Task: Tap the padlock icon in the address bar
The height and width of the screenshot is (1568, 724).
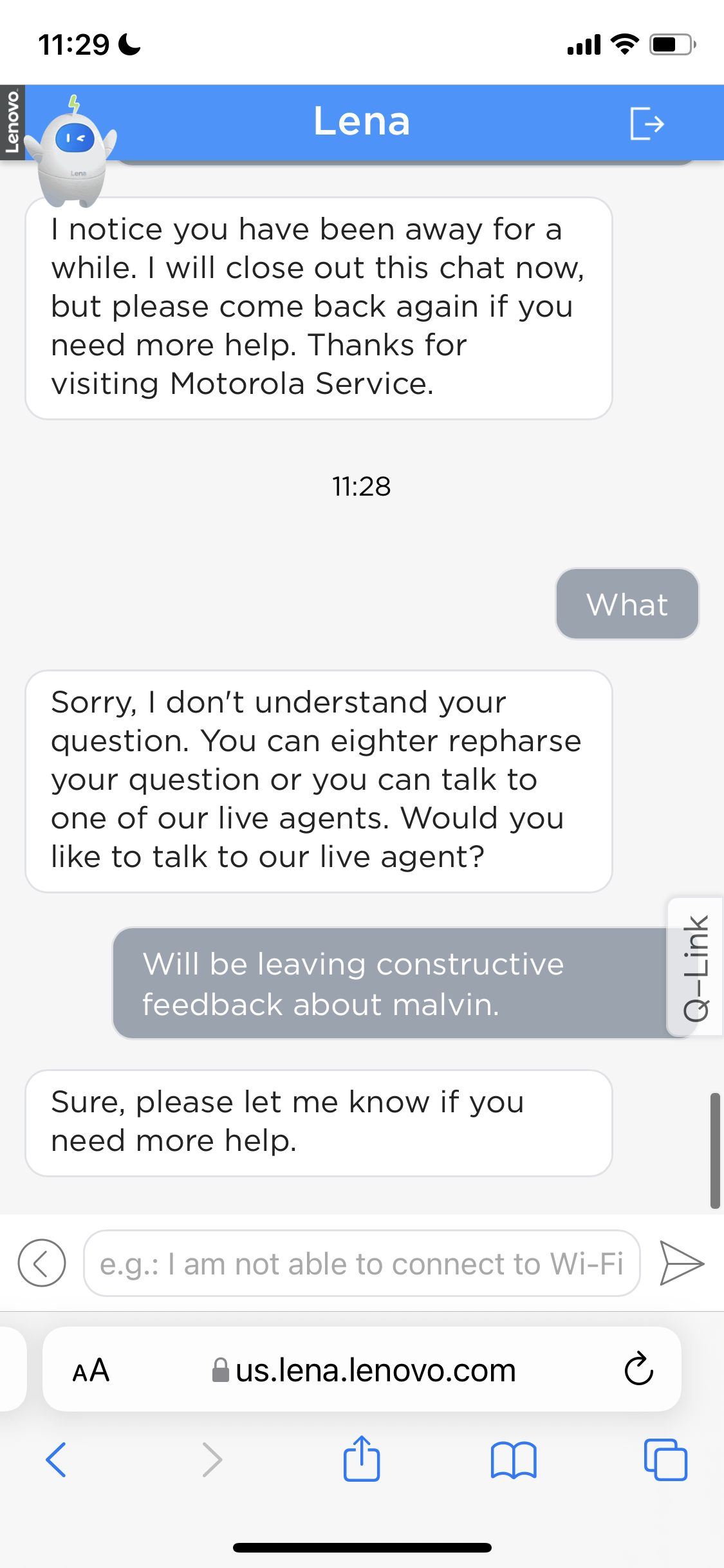Action: click(219, 1370)
